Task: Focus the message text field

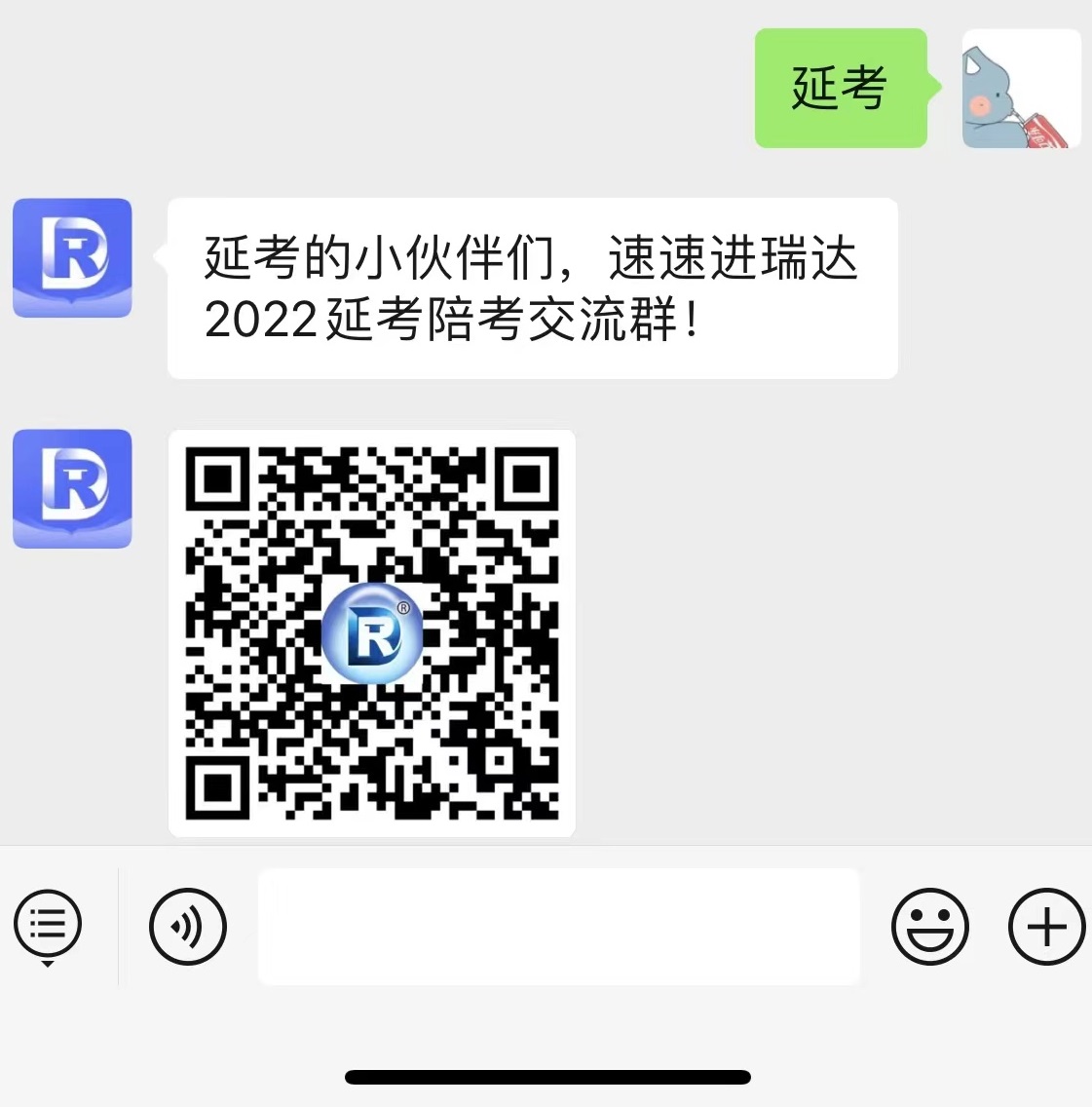Action: [558, 927]
